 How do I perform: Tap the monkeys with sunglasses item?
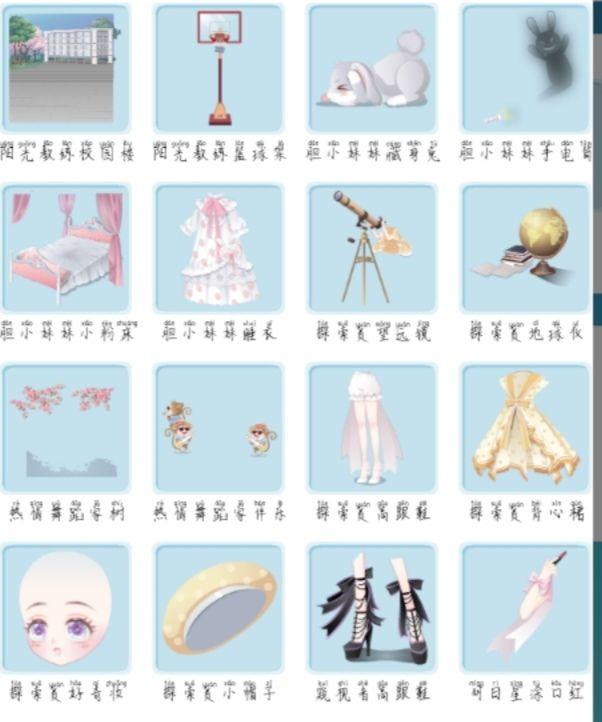pos(219,428)
